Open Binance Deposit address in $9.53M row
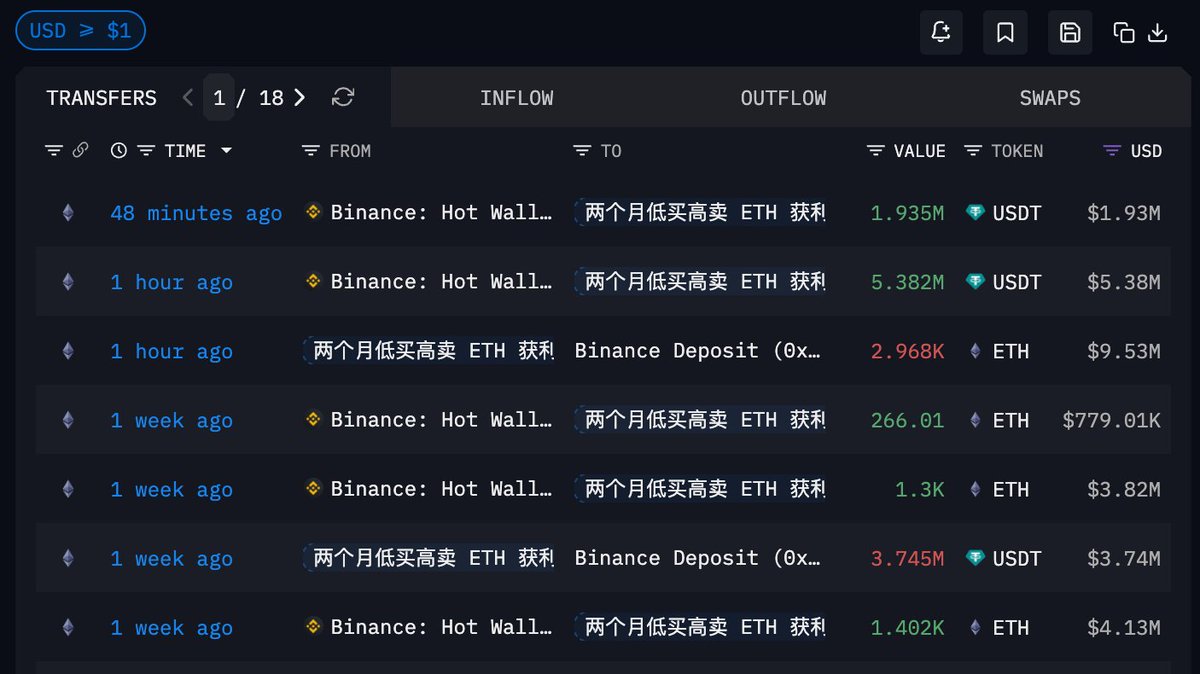This screenshot has width=1200, height=674. (697, 351)
